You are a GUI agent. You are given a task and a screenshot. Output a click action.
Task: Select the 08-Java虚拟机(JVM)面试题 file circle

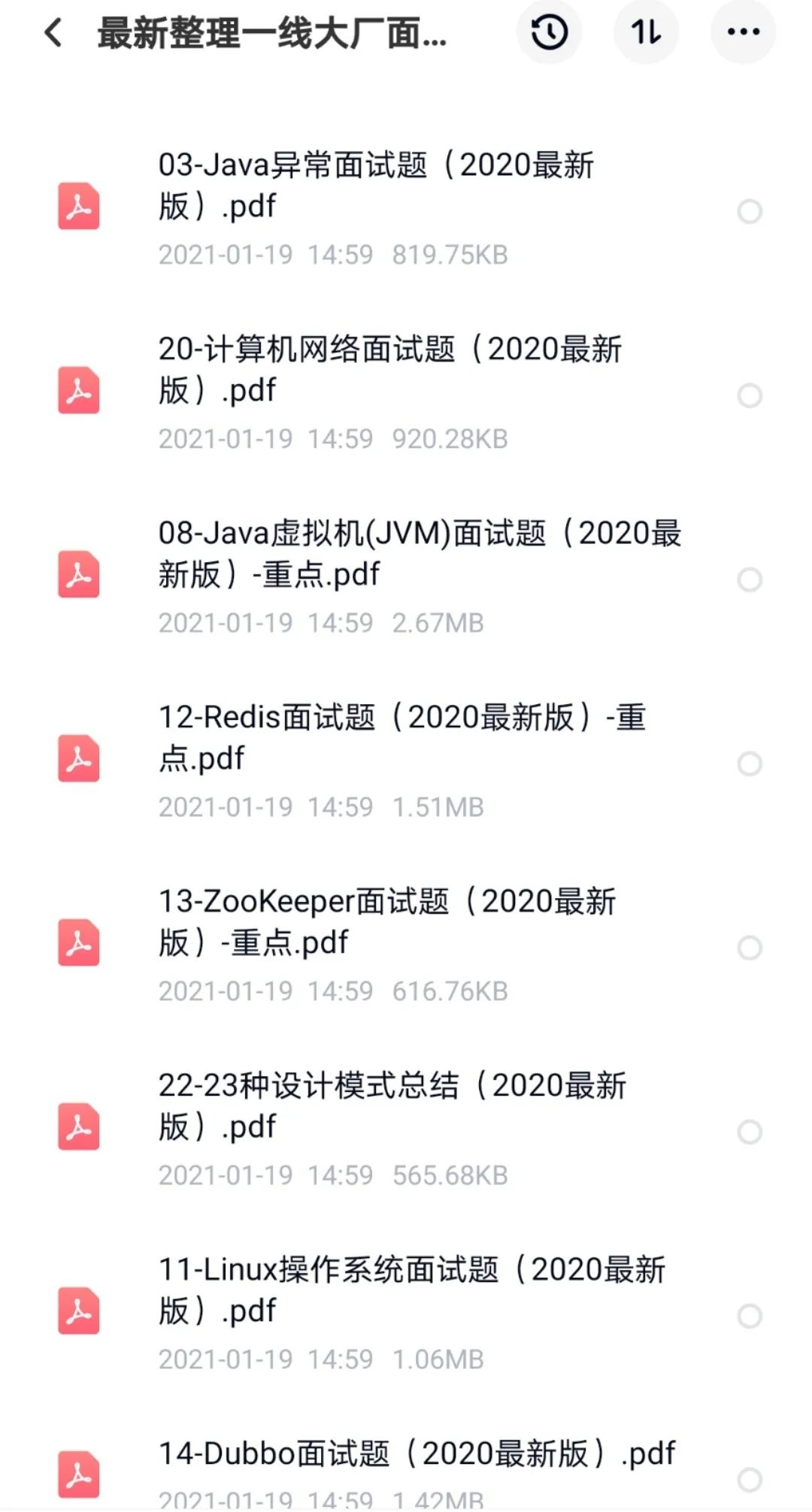click(x=750, y=579)
